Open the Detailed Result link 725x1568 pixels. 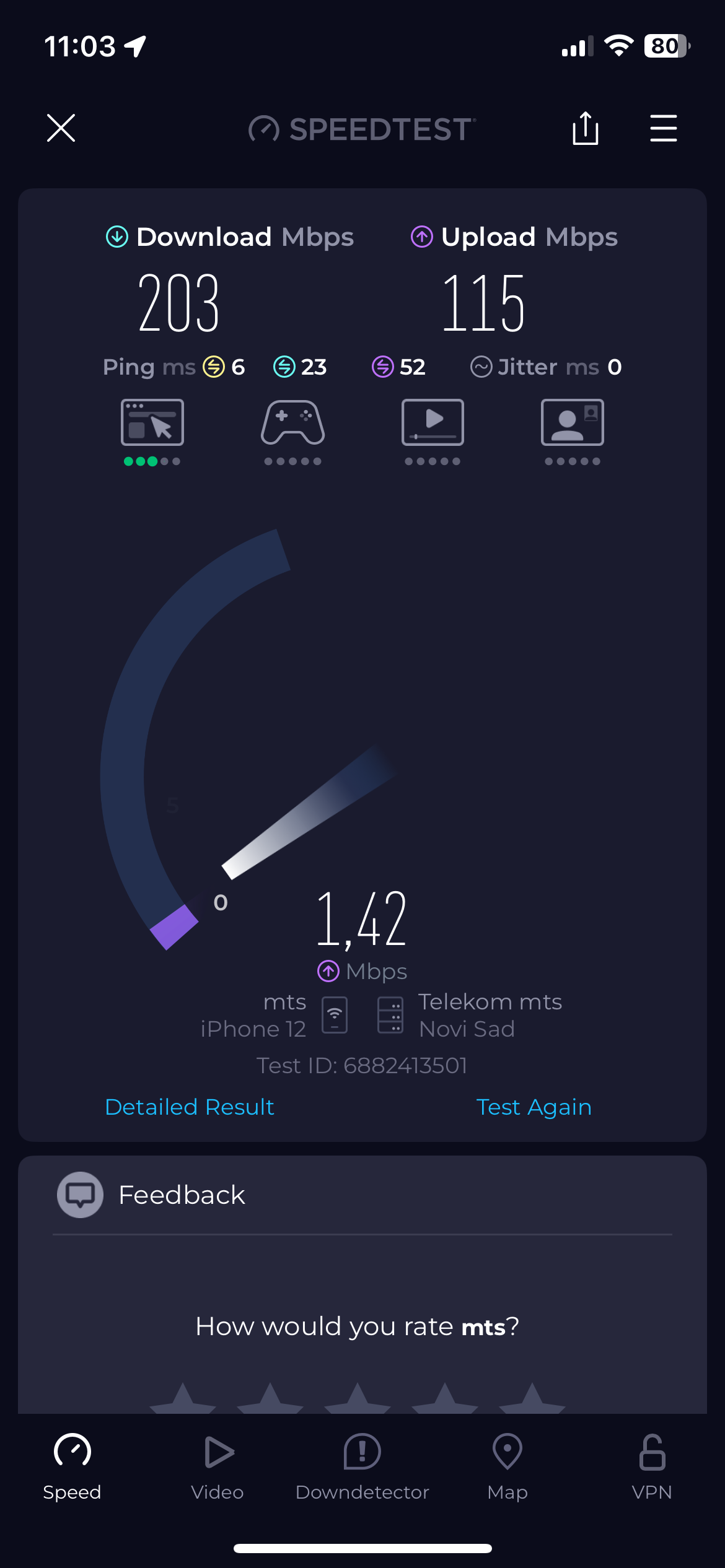tap(190, 1107)
